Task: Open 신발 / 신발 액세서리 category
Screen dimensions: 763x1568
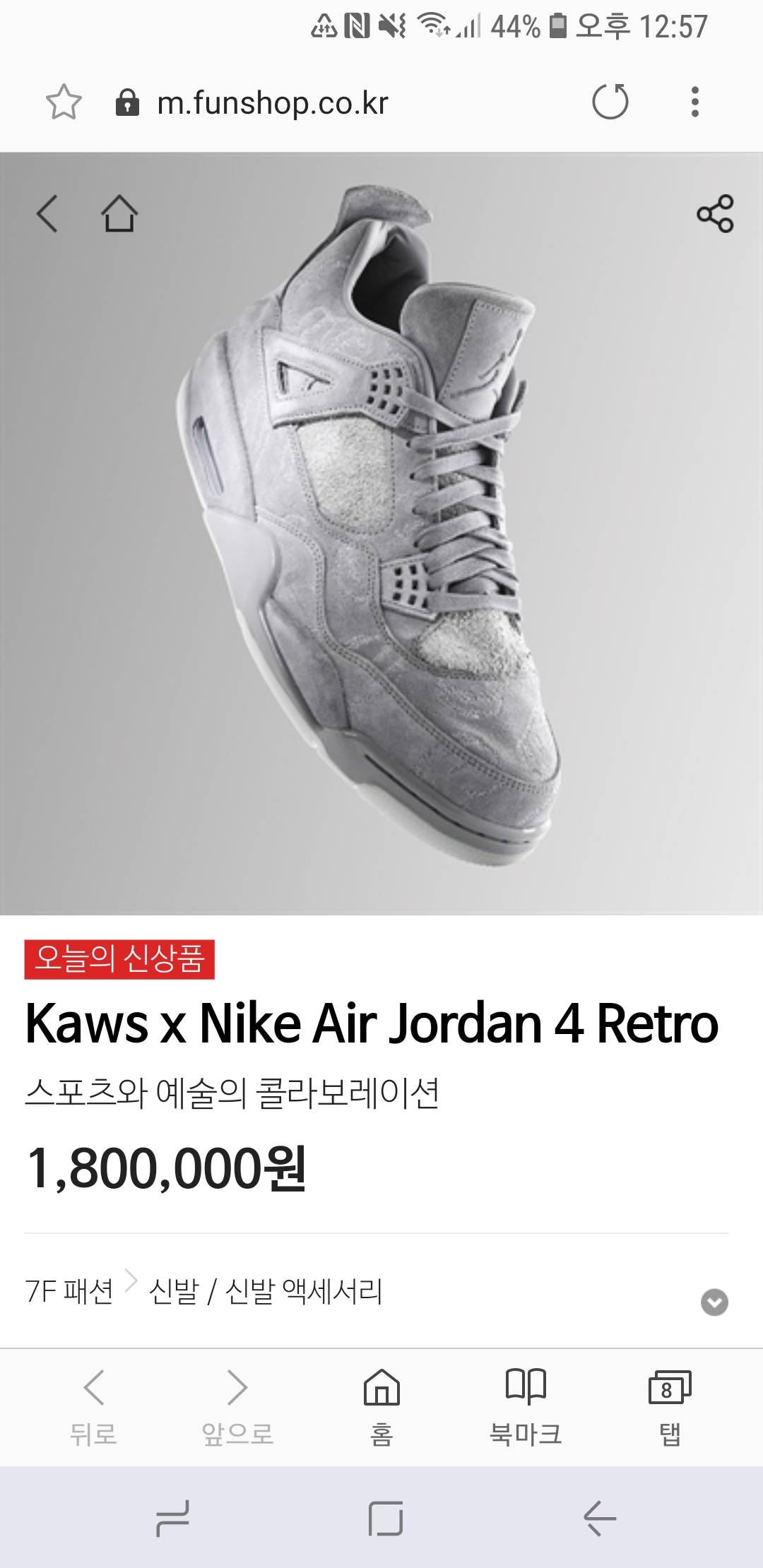Action: (266, 1292)
